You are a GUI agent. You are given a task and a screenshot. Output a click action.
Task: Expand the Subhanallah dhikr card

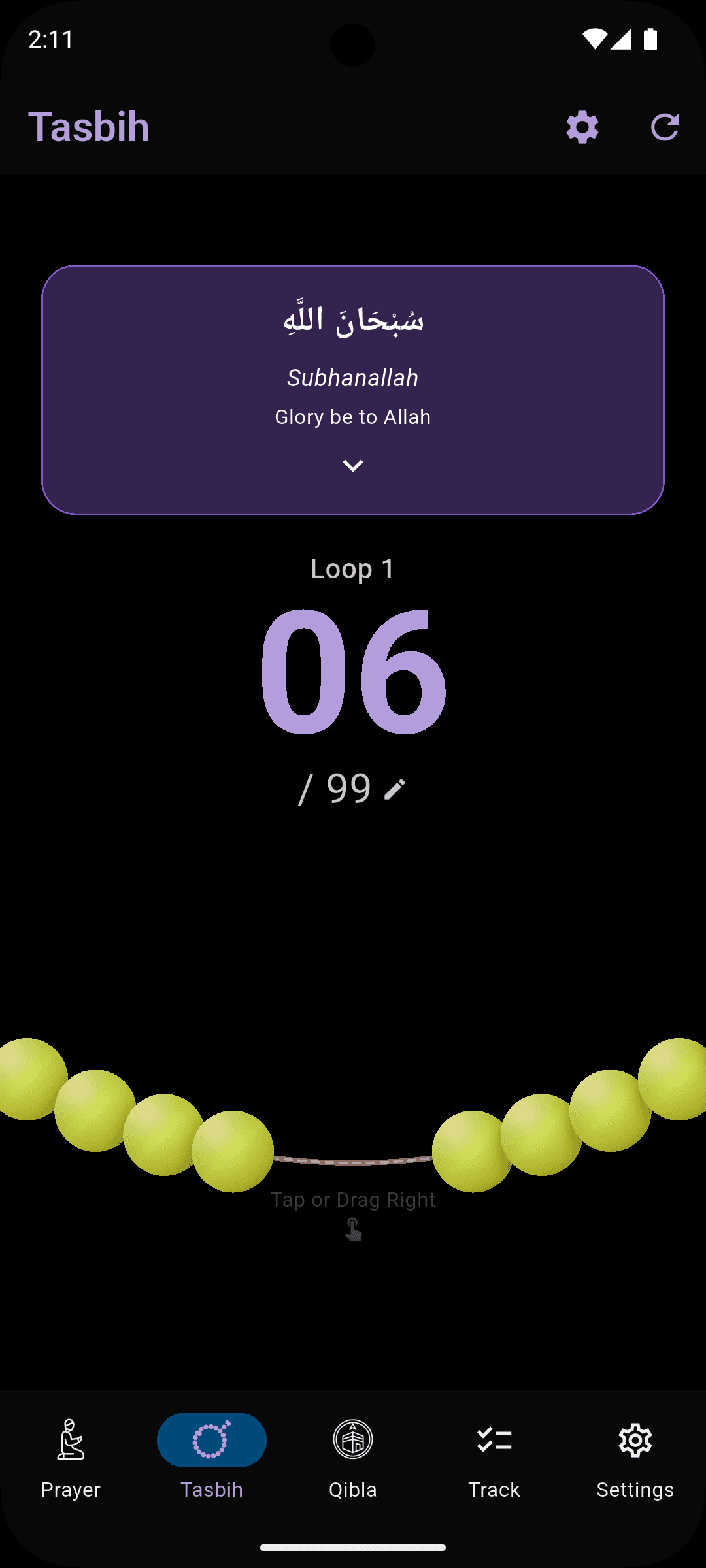353,465
